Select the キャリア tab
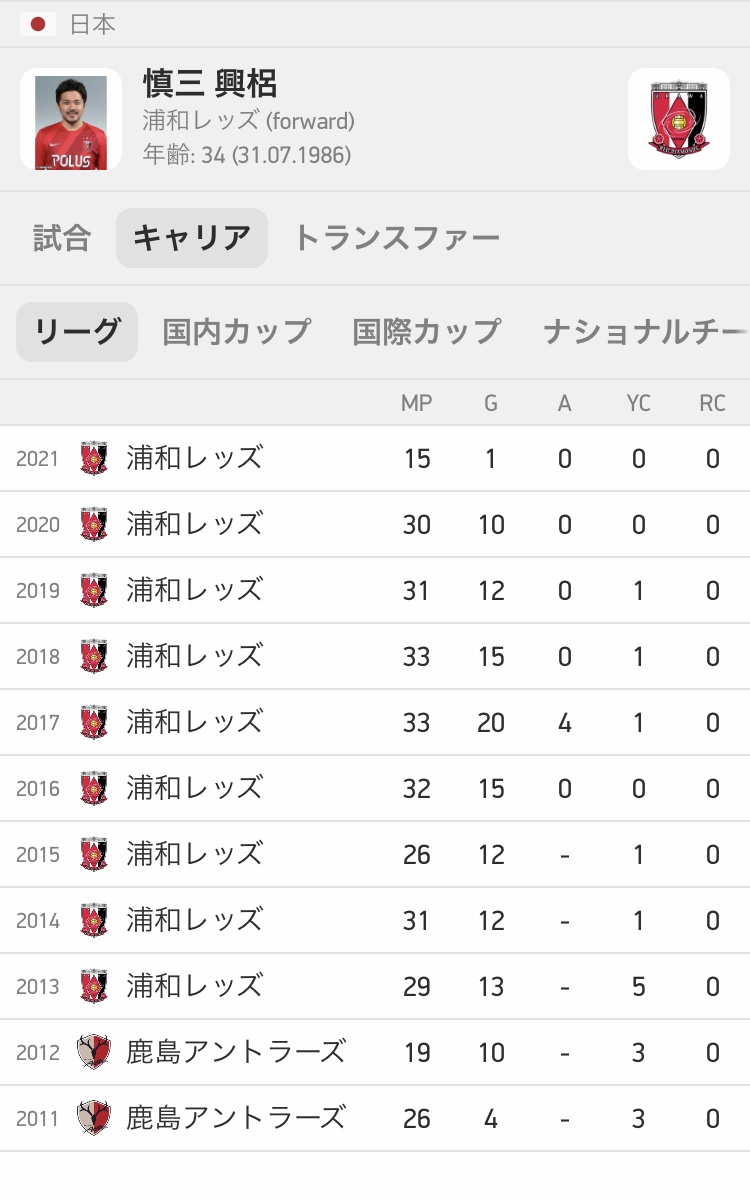Screen dimensions: 750x1200 192,238
